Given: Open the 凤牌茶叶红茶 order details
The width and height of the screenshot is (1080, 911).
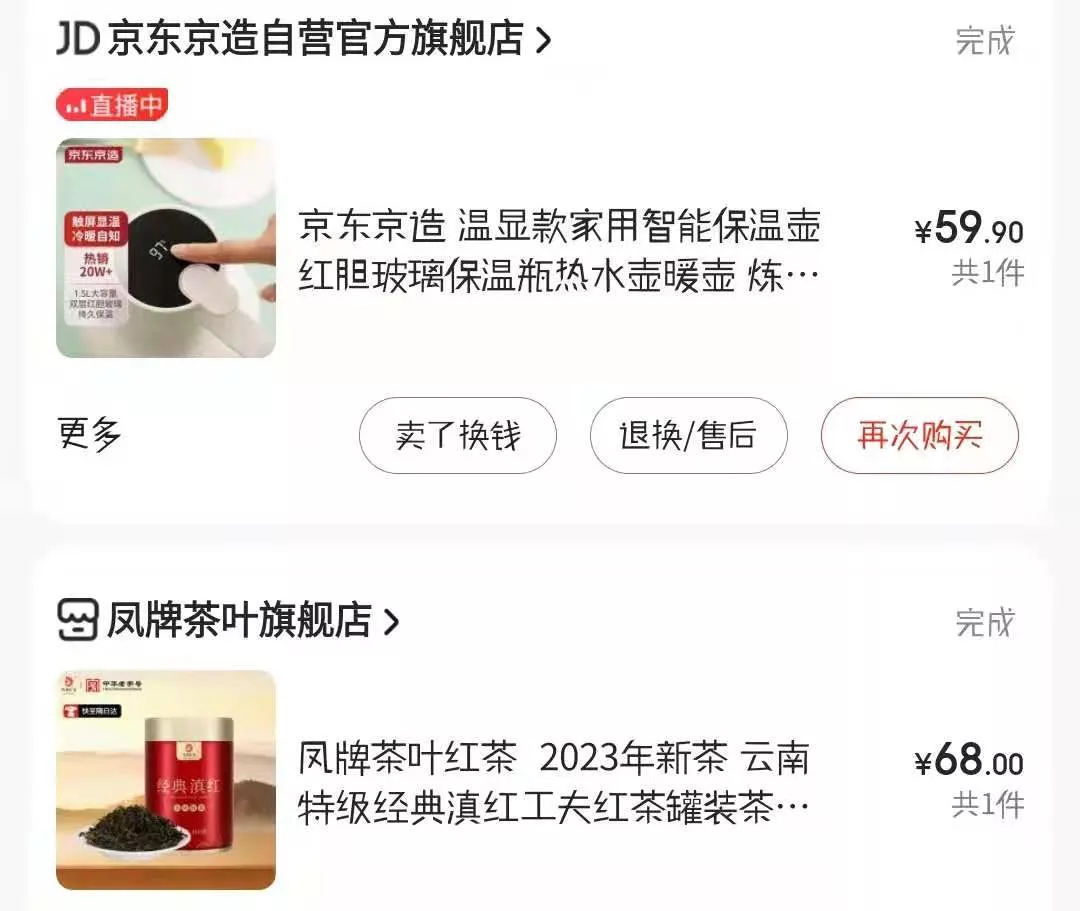Looking at the screenshot, I should click(x=553, y=784).
